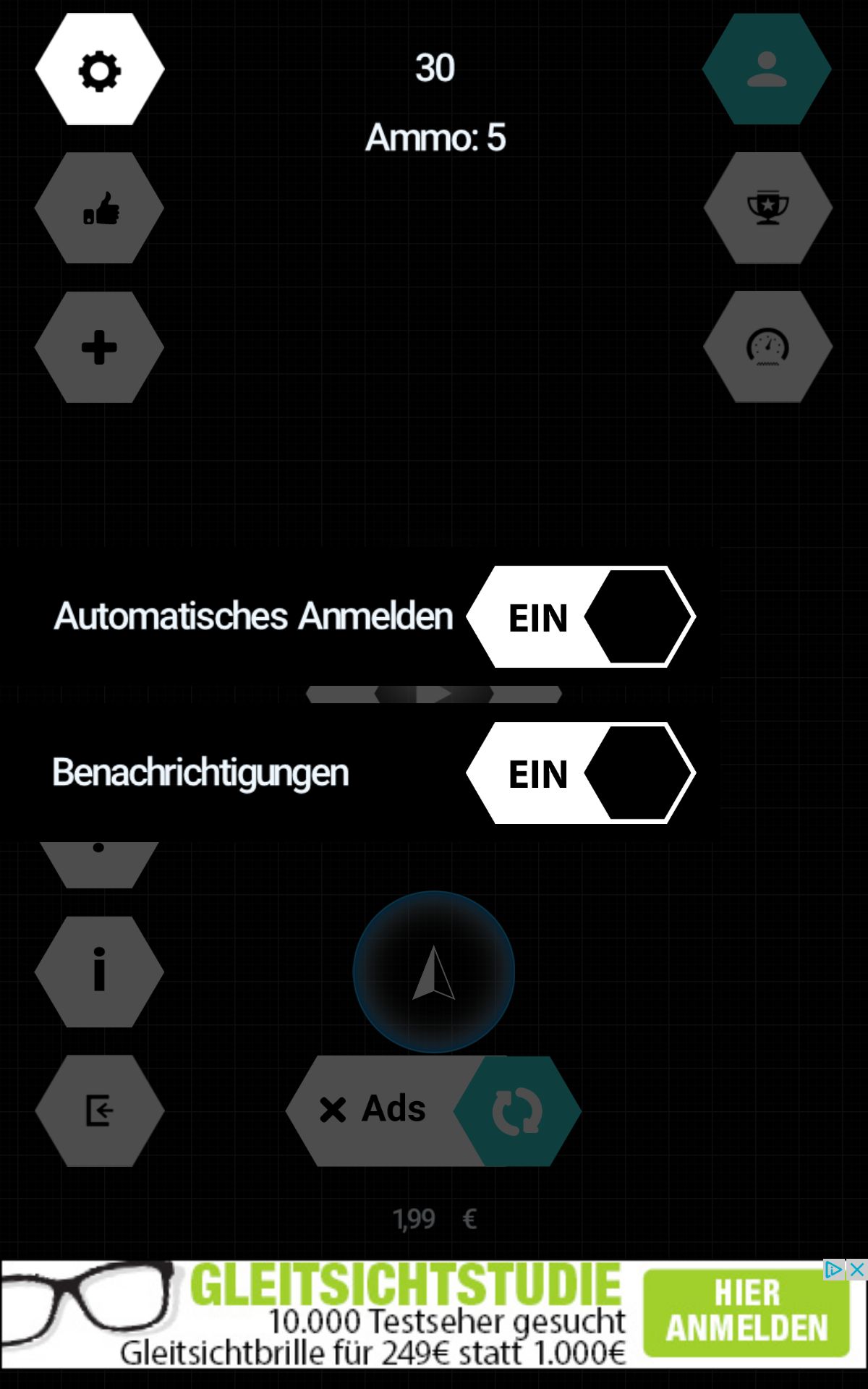The width and height of the screenshot is (868, 1389).
Task: Open the user profile hexagon
Action: pos(767,69)
